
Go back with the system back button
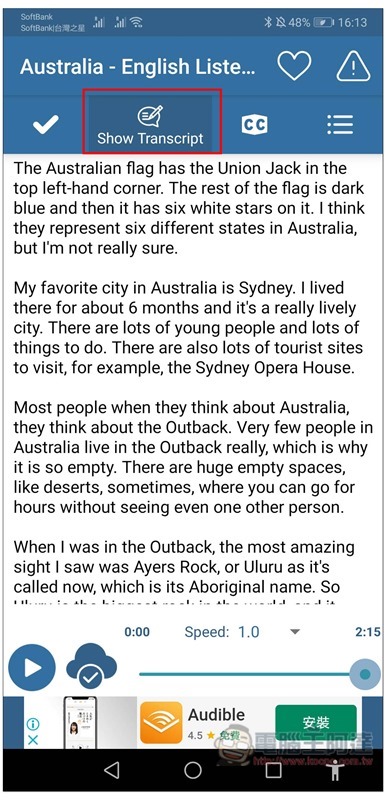coord(112,770)
